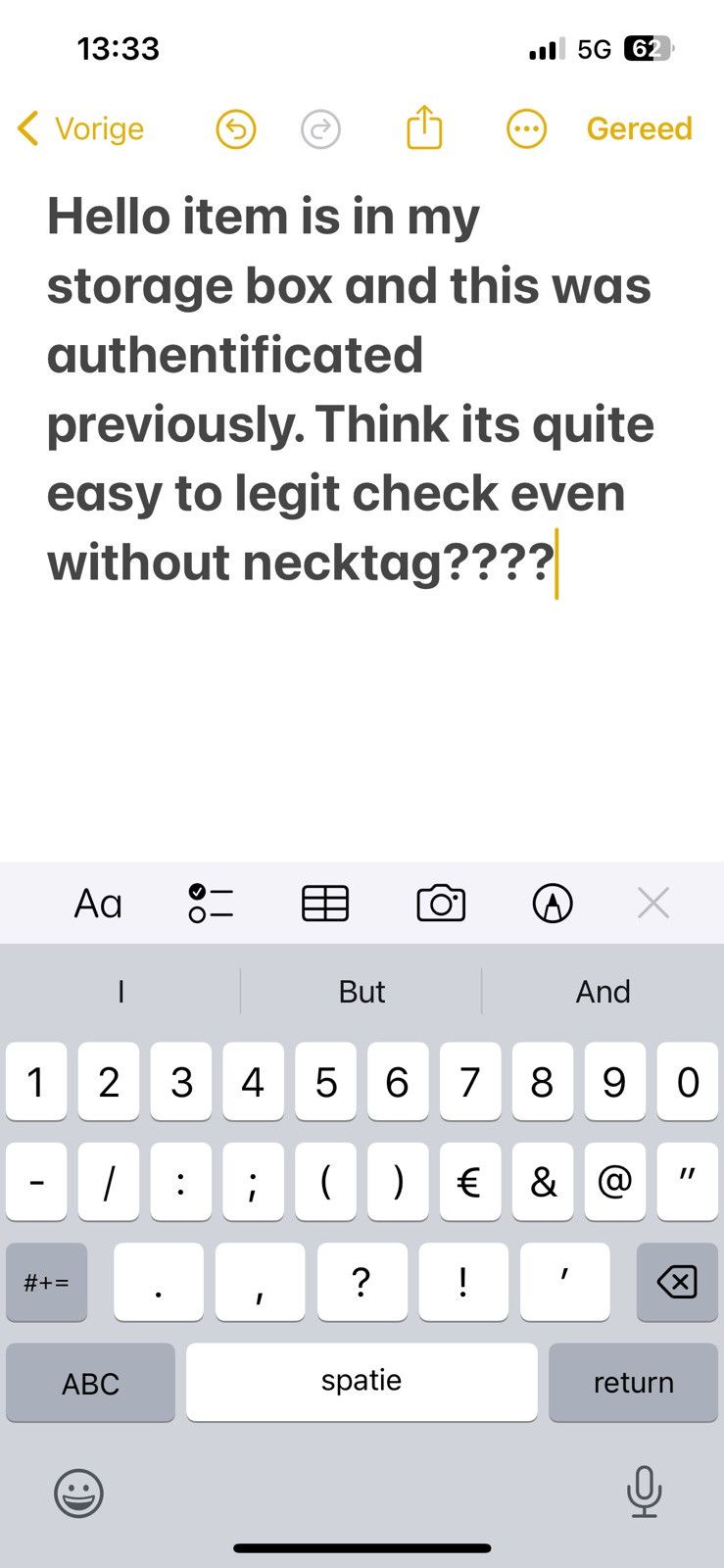Share this note
Viewport: 724px width, 1568px height.
424,127
